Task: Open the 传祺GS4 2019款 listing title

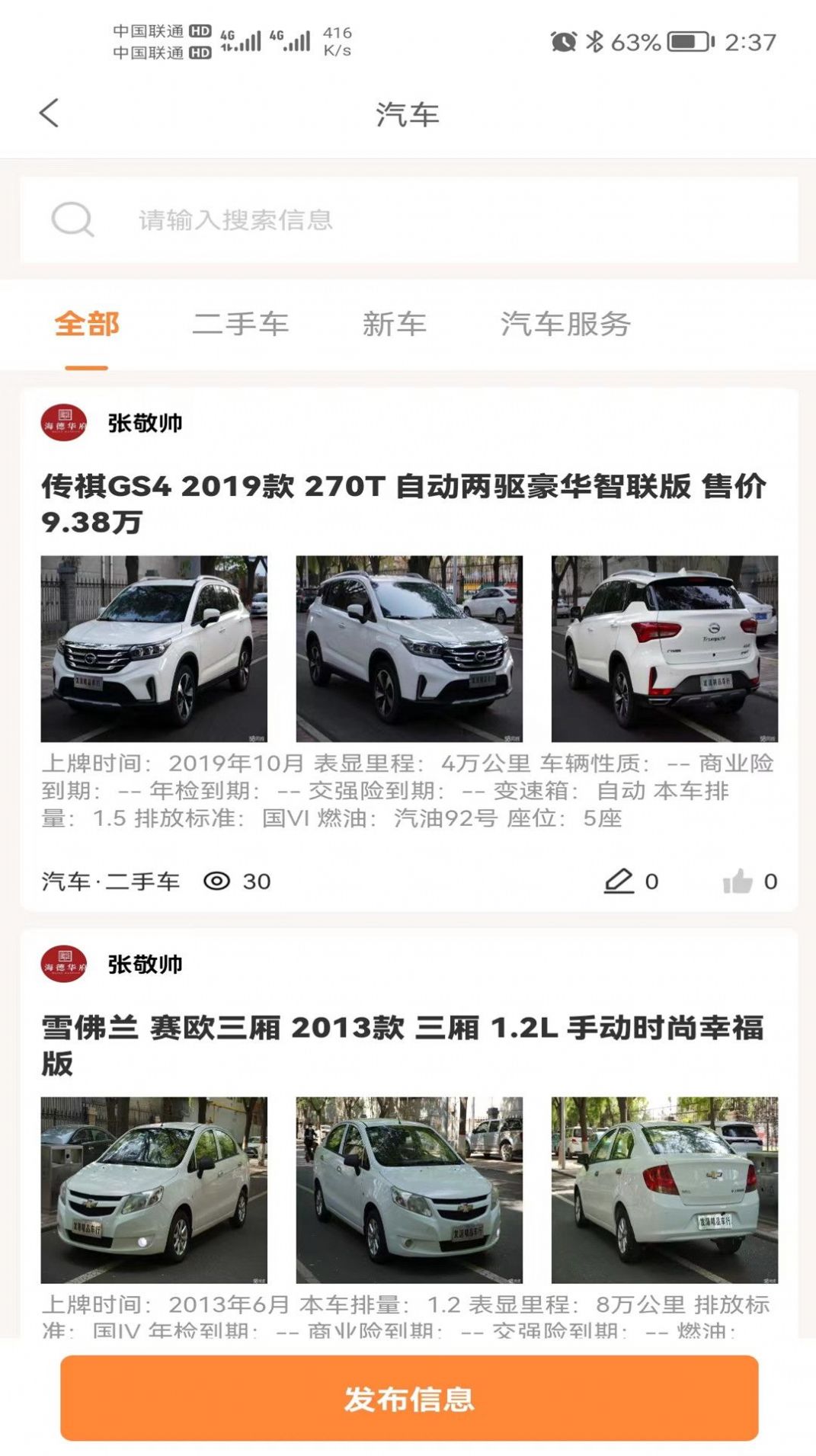Action: (406, 503)
